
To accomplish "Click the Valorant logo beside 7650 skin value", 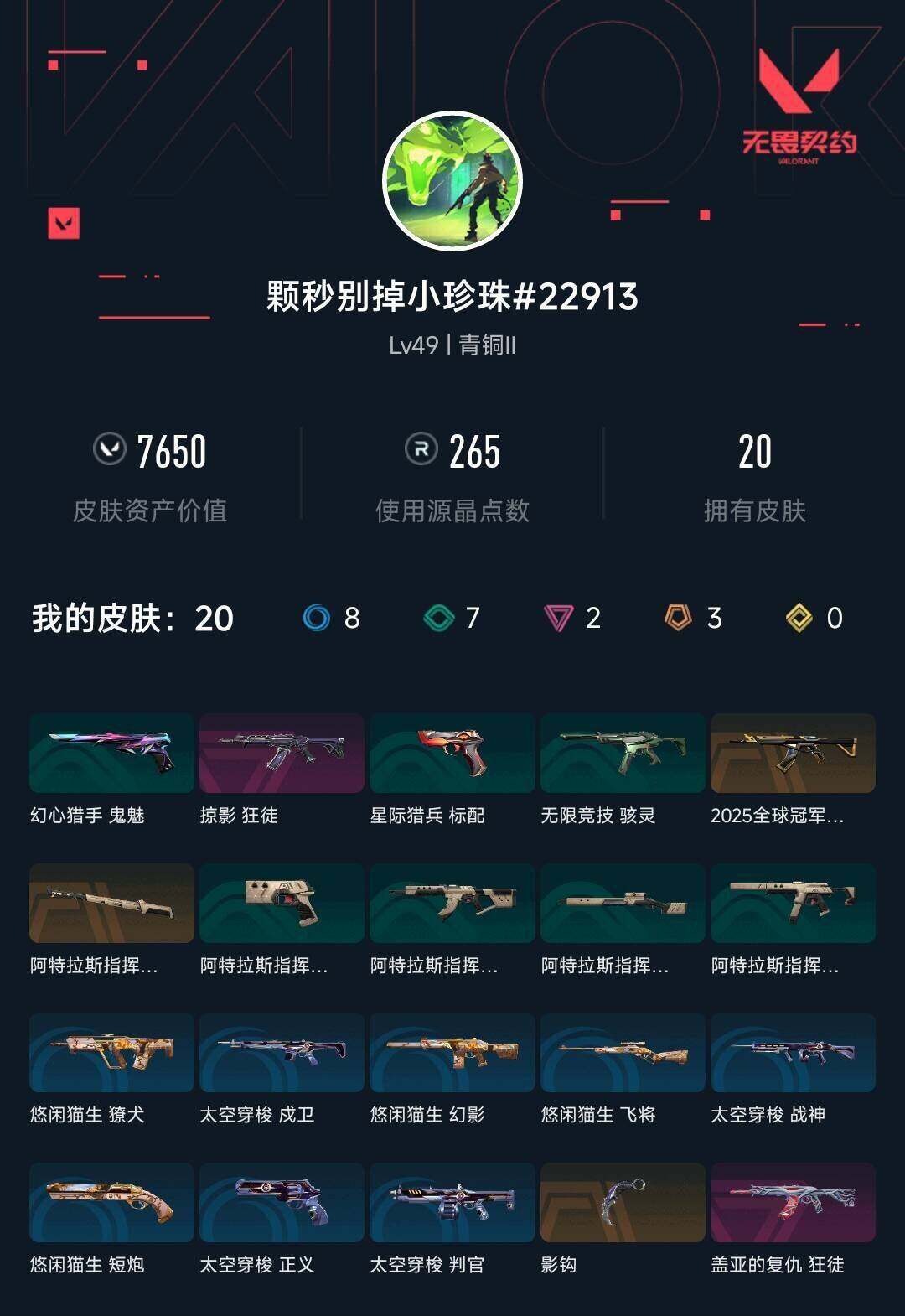I will (107, 451).
